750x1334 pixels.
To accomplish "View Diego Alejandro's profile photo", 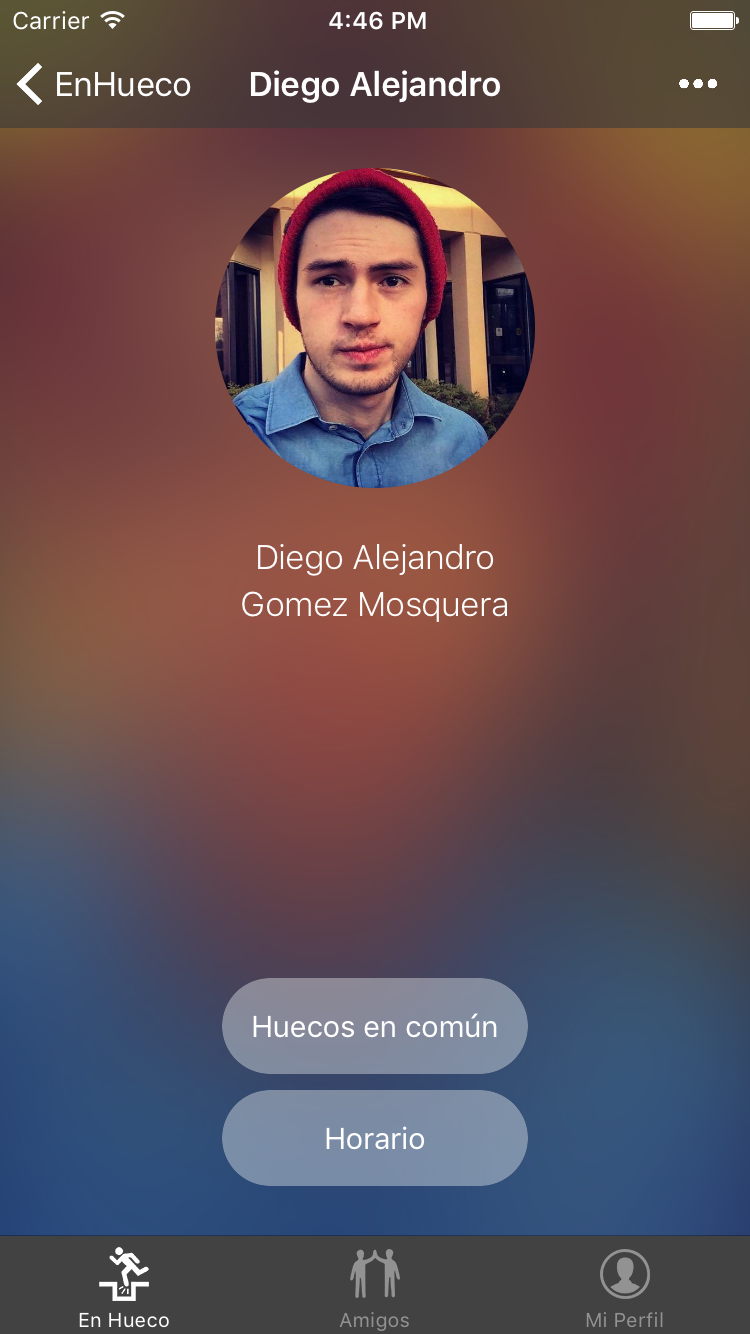I will pyautogui.click(x=375, y=328).
